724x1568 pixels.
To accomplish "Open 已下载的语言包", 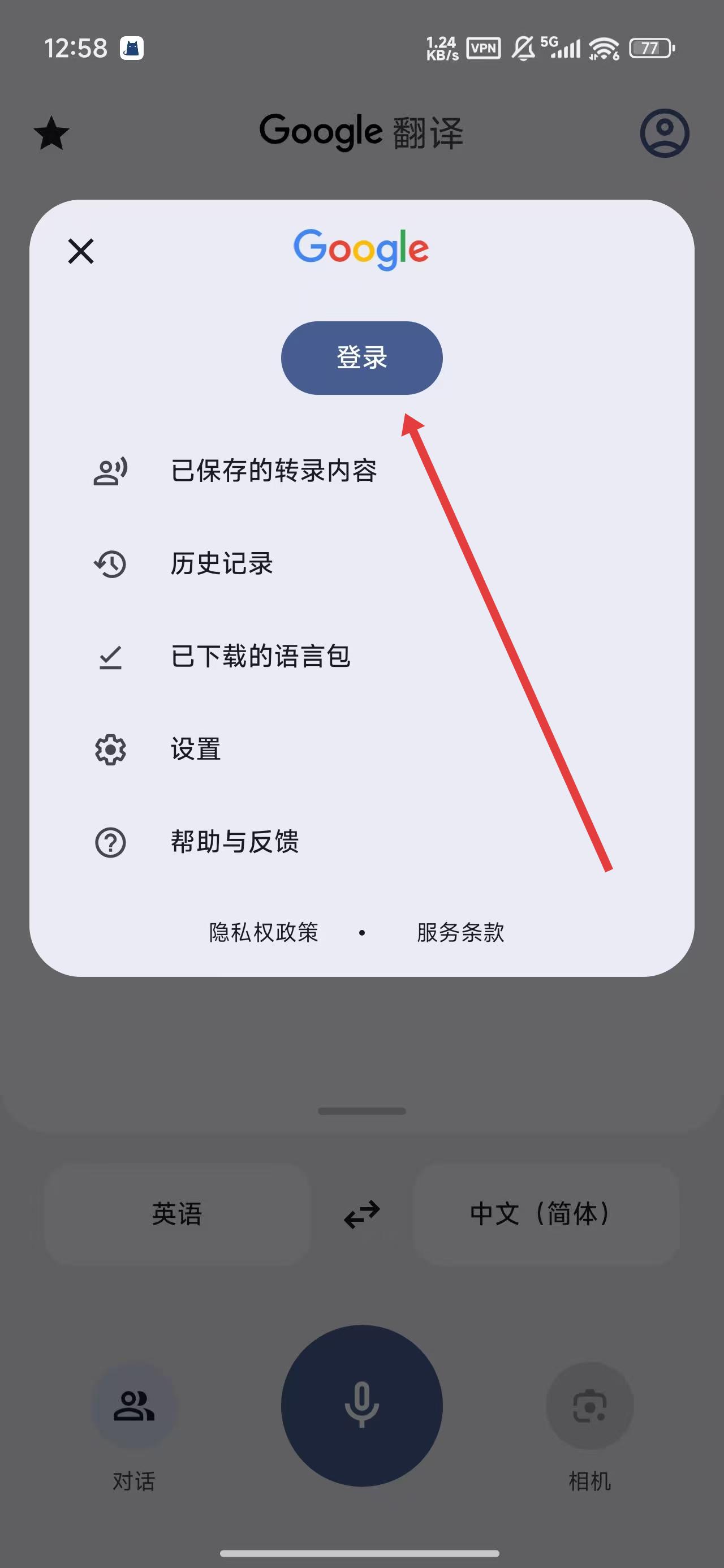I will pos(261,656).
